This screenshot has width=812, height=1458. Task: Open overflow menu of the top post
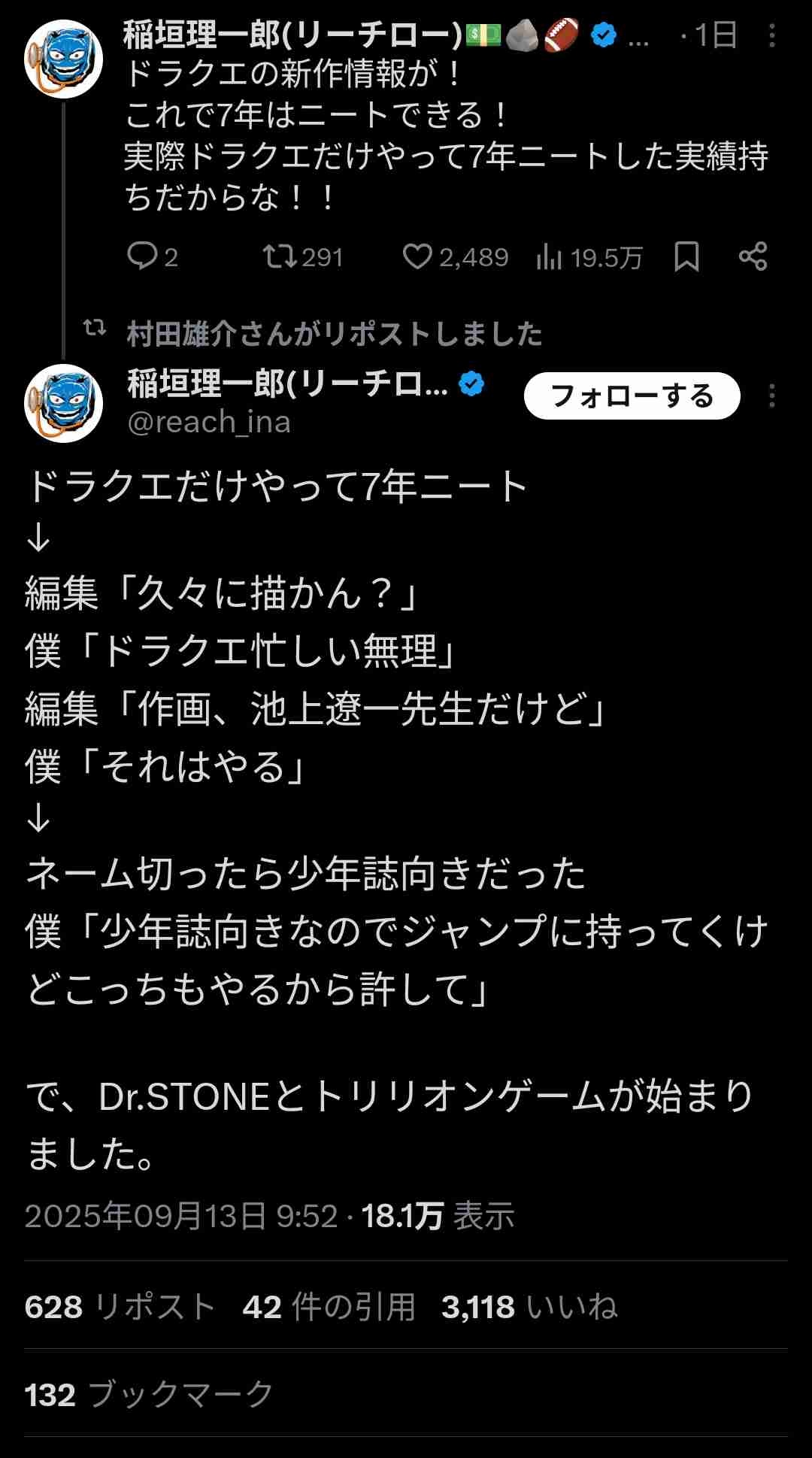tap(773, 35)
